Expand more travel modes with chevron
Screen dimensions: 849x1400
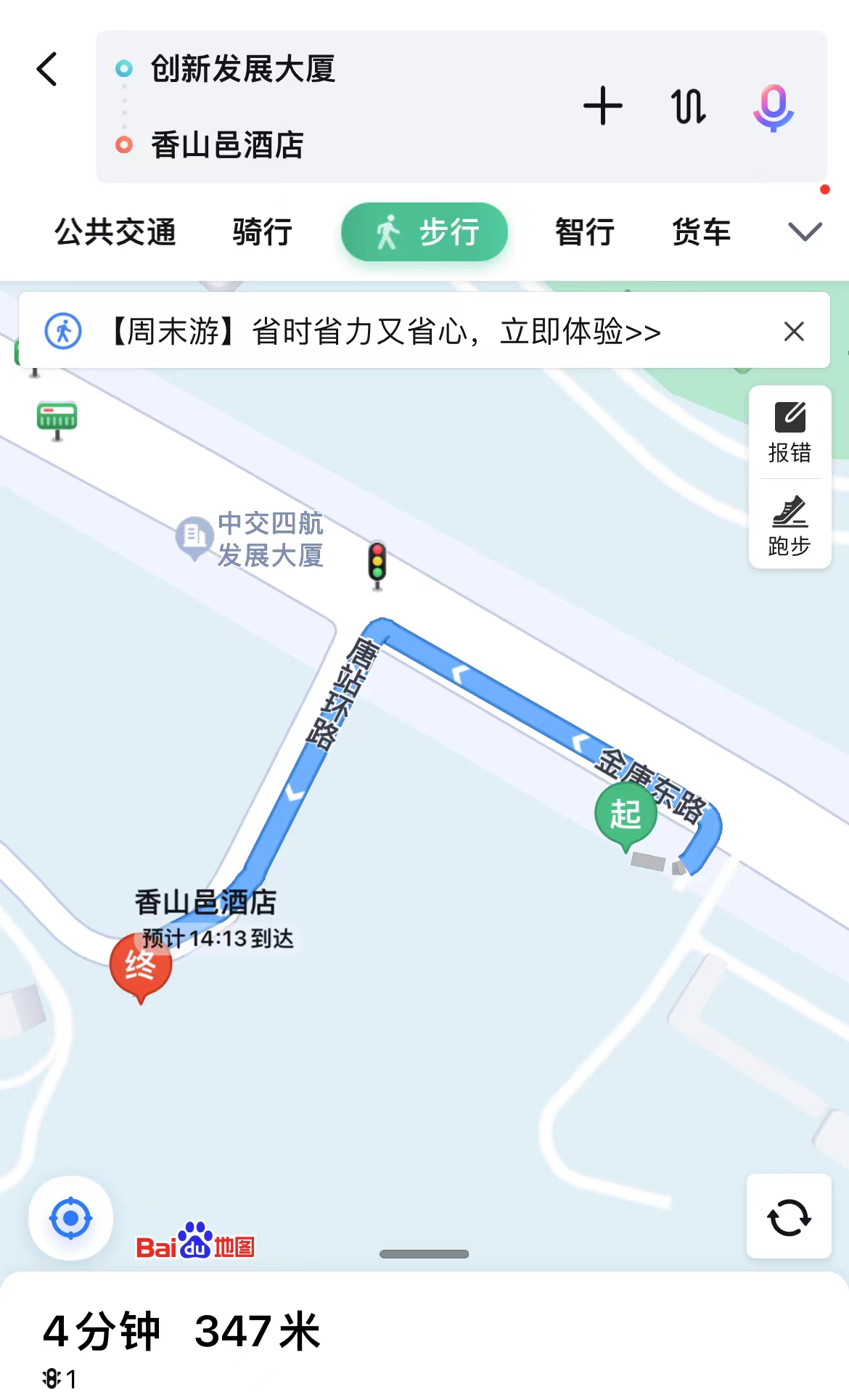point(805,232)
